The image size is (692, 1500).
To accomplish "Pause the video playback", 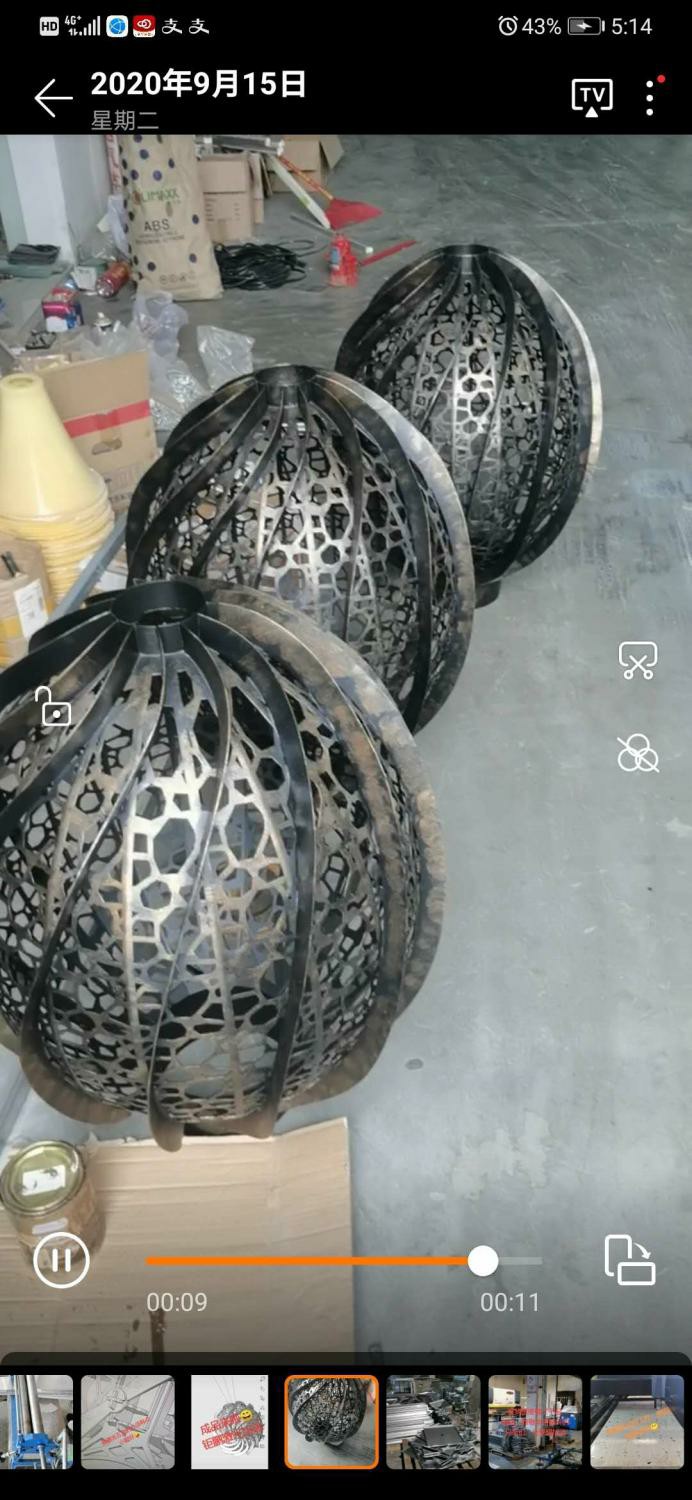I will click(61, 1260).
